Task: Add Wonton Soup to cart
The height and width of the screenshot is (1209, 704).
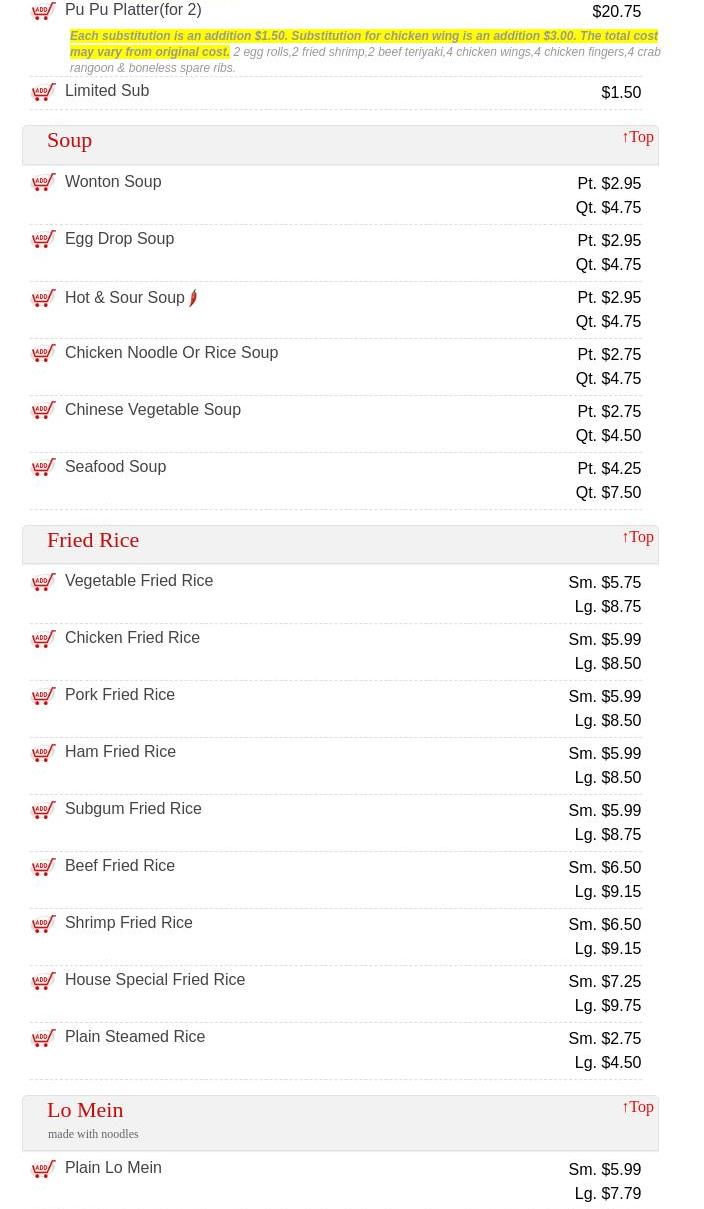Action: (x=44, y=183)
